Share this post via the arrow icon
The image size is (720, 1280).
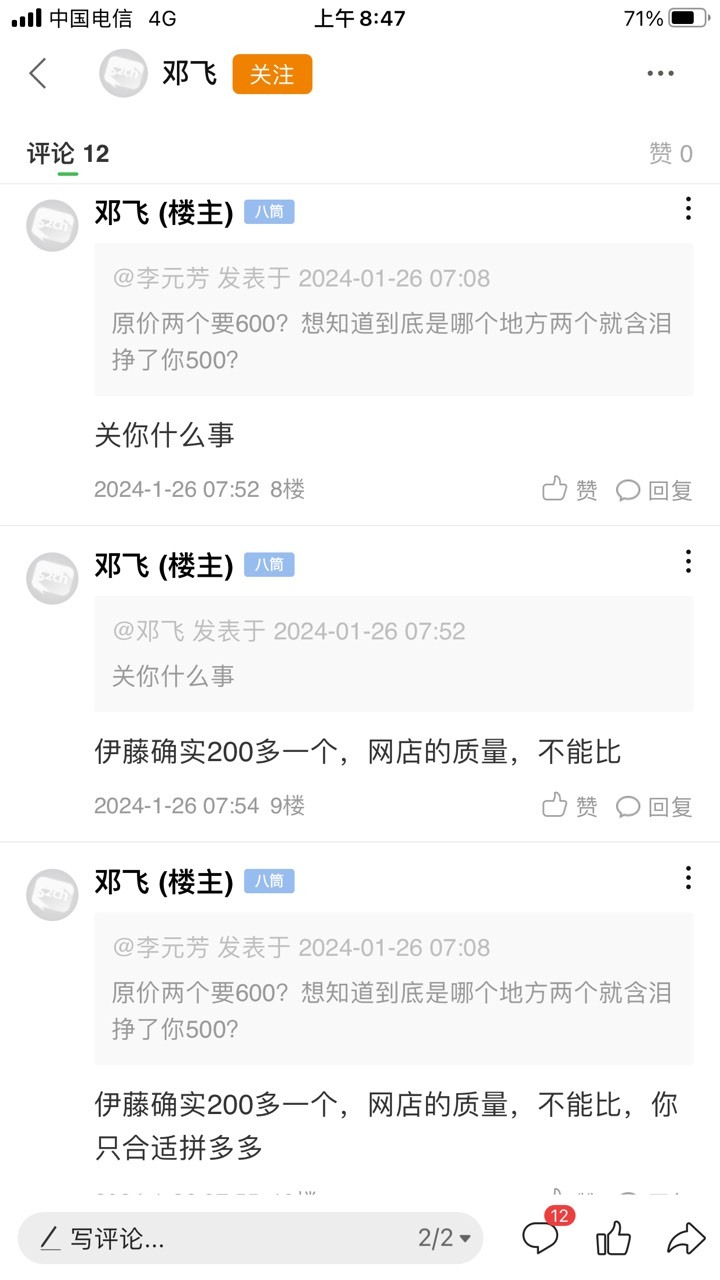tap(686, 1239)
